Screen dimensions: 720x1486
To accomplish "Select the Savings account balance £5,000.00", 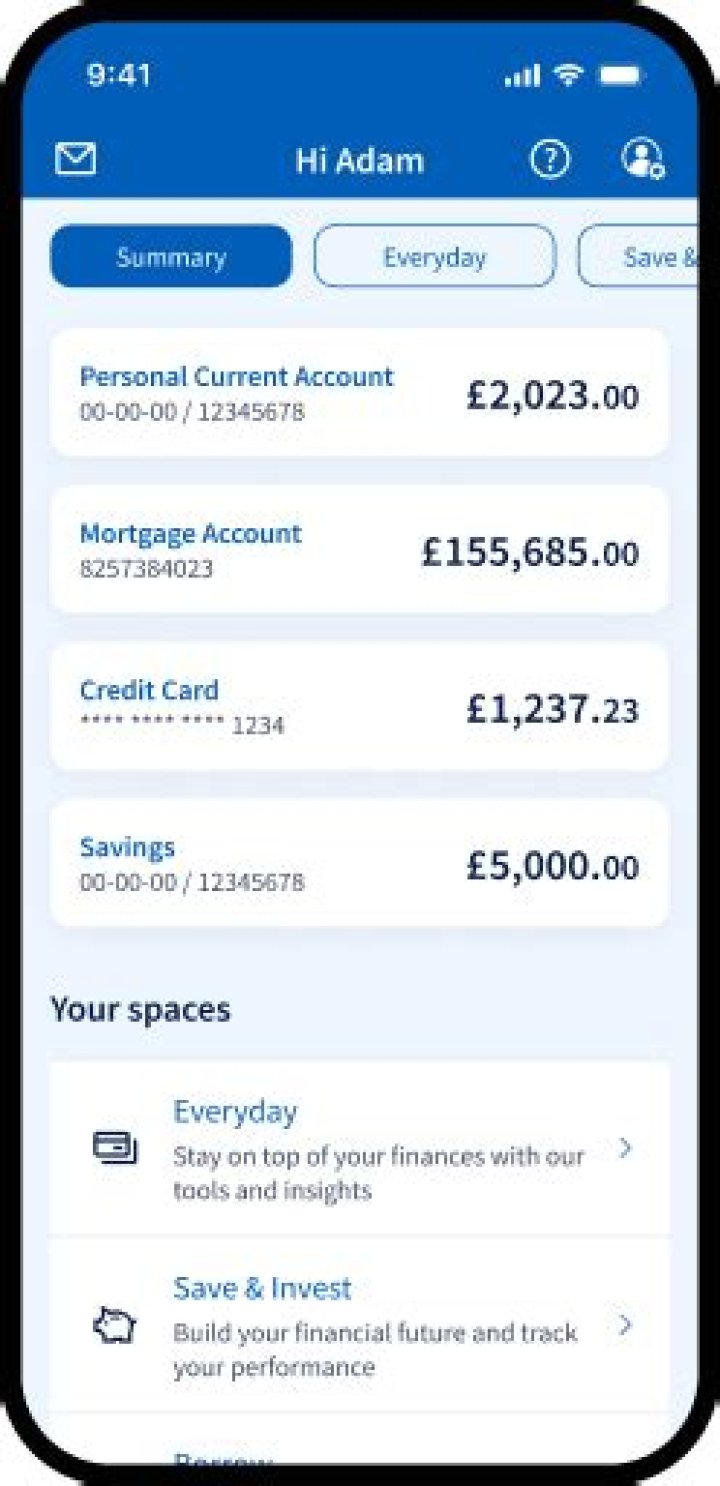I will (x=554, y=864).
